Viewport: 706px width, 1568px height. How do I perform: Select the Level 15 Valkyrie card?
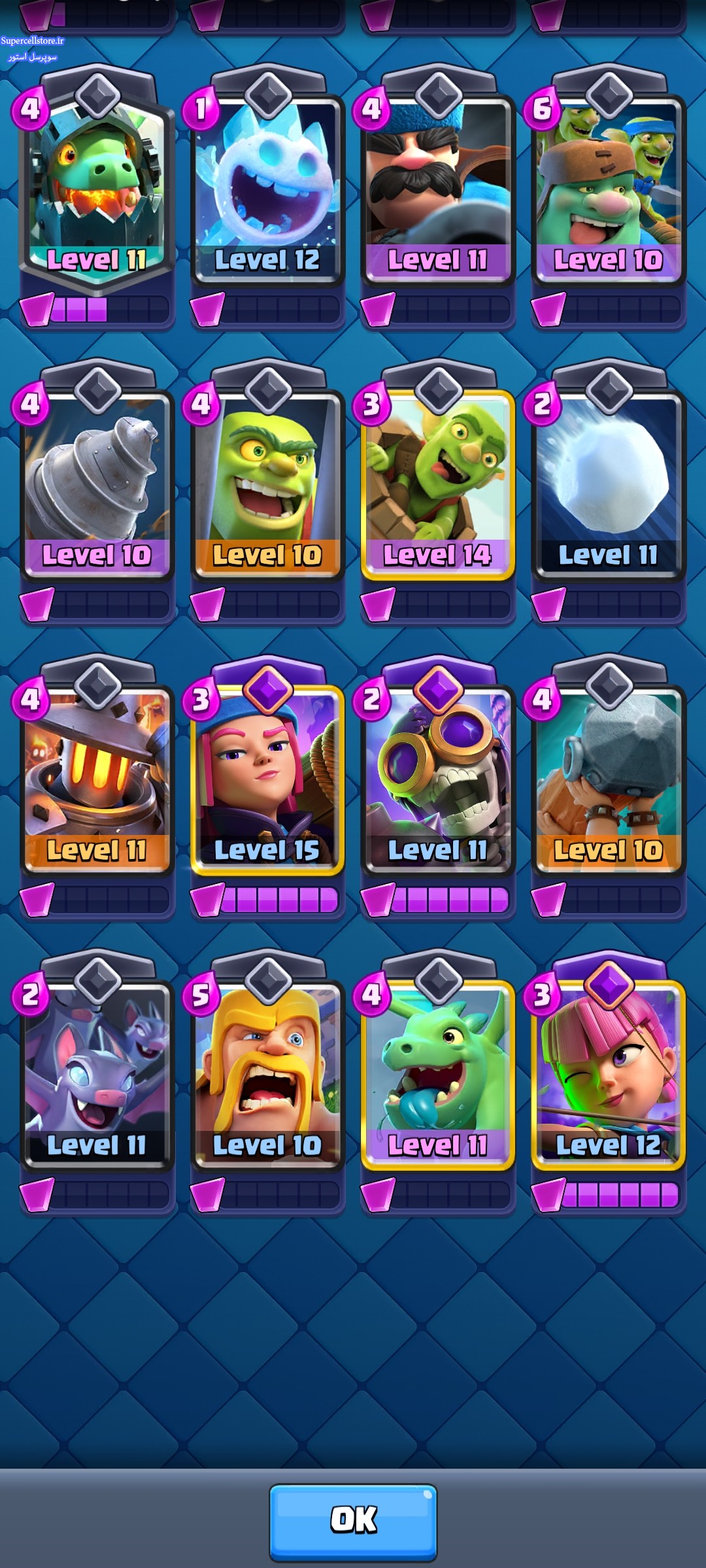[x=267, y=779]
